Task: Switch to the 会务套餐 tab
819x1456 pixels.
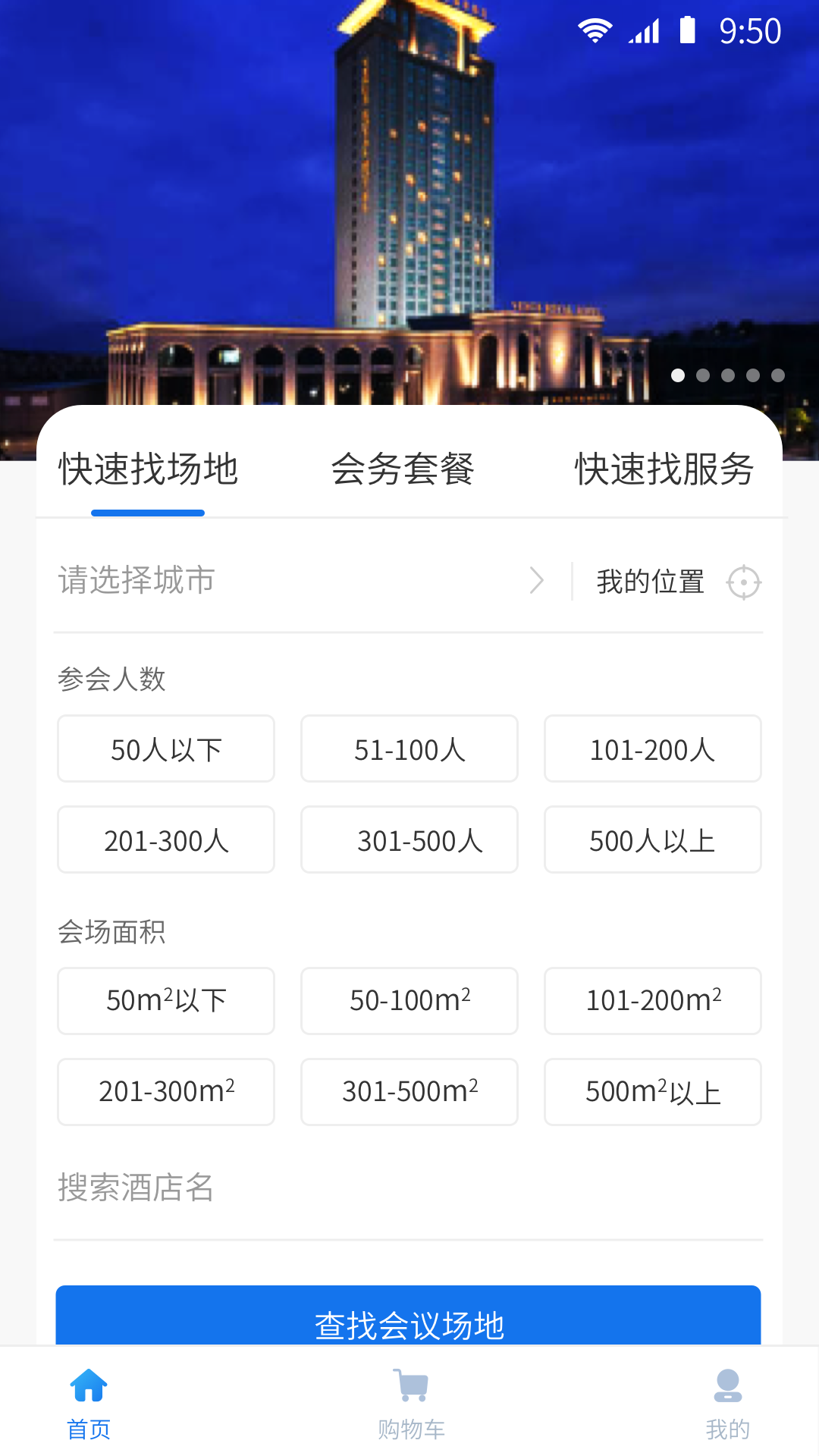Action: pyautogui.click(x=403, y=470)
